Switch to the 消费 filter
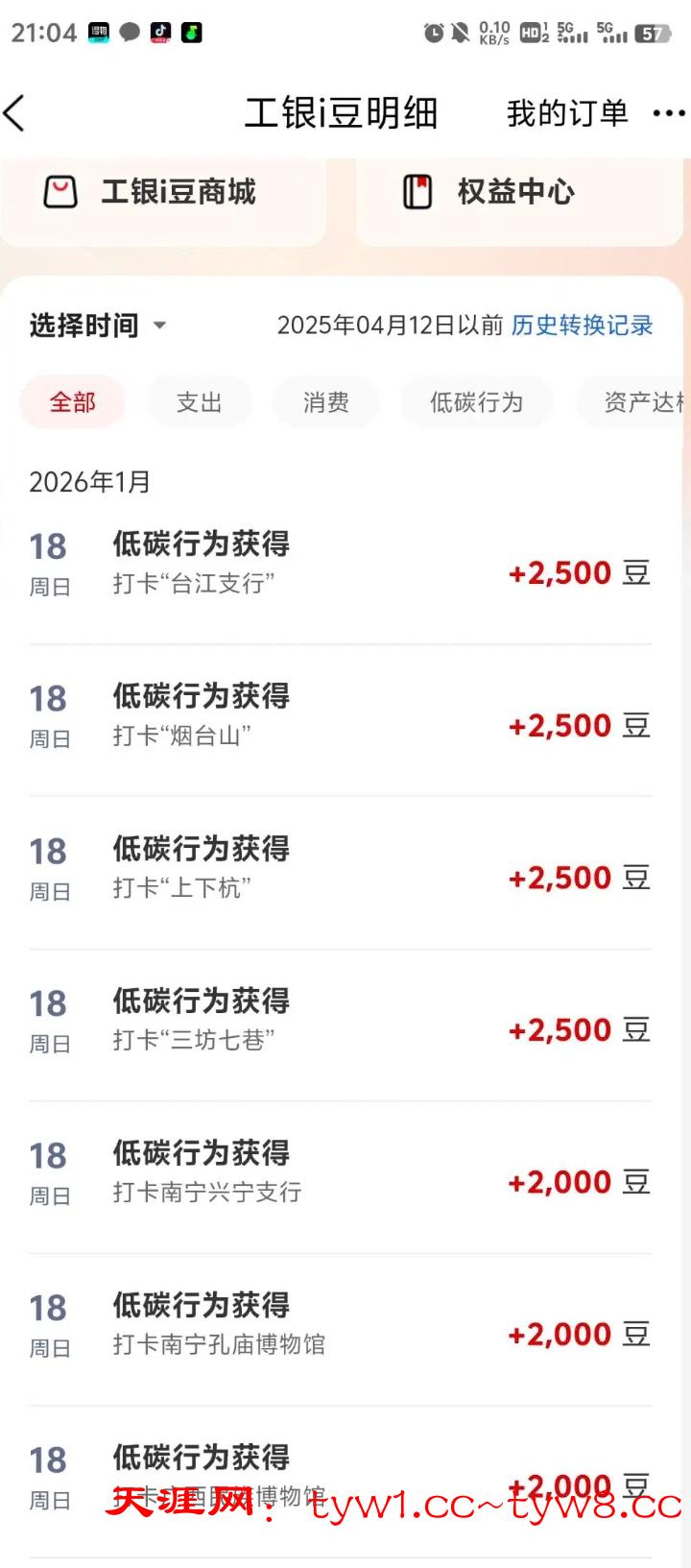This screenshot has height=1568, width=691. [326, 402]
